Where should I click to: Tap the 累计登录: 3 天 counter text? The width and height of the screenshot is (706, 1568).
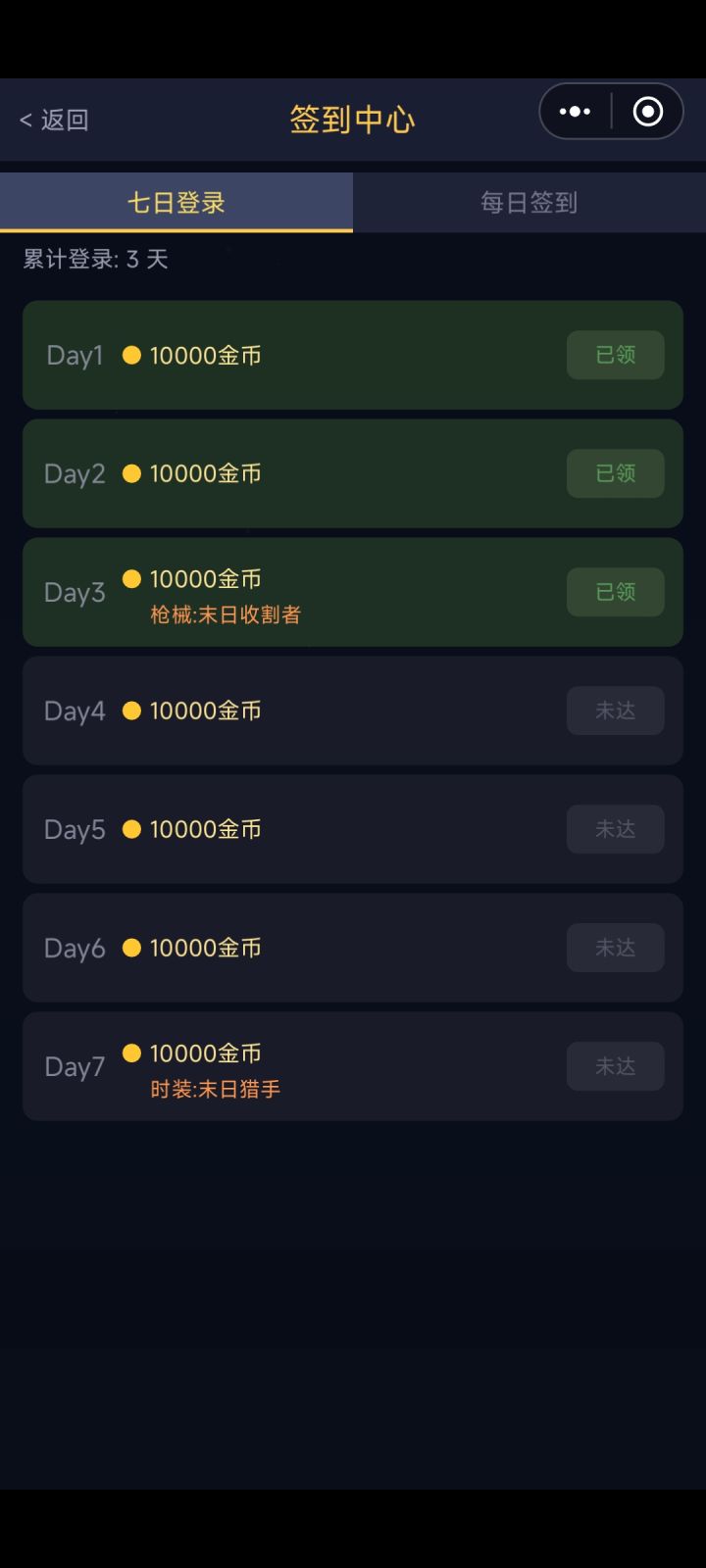[95, 260]
